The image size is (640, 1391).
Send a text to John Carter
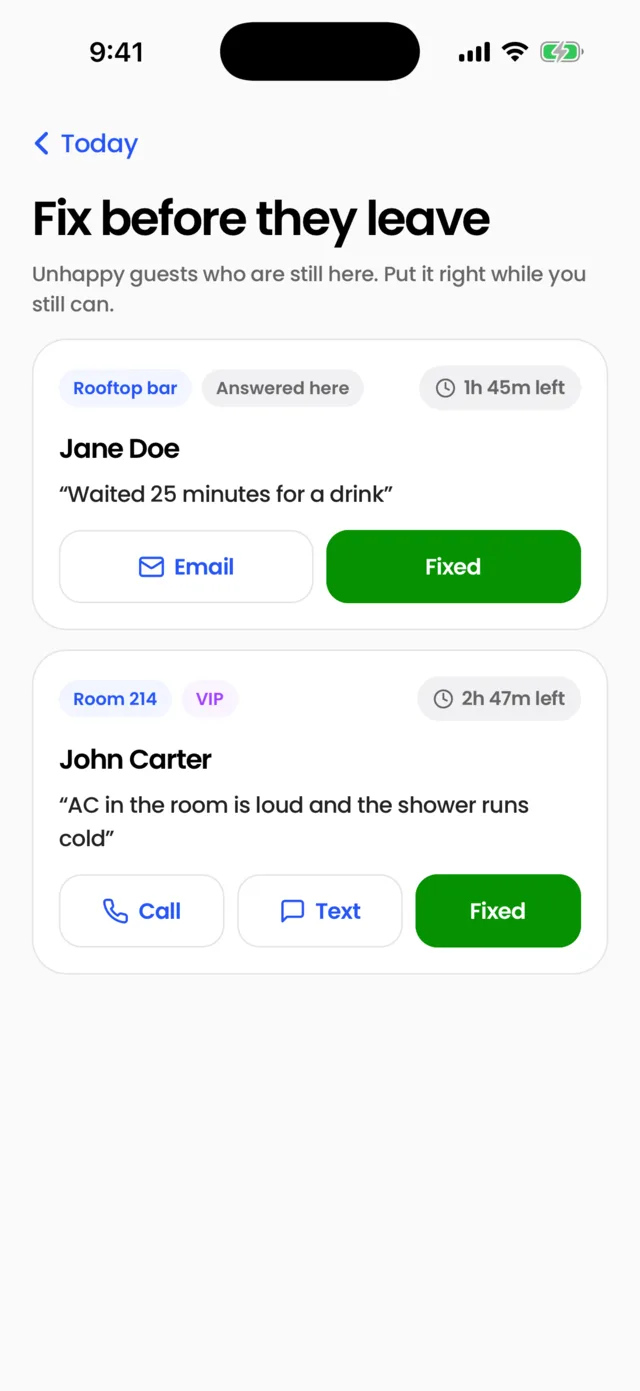tap(319, 911)
